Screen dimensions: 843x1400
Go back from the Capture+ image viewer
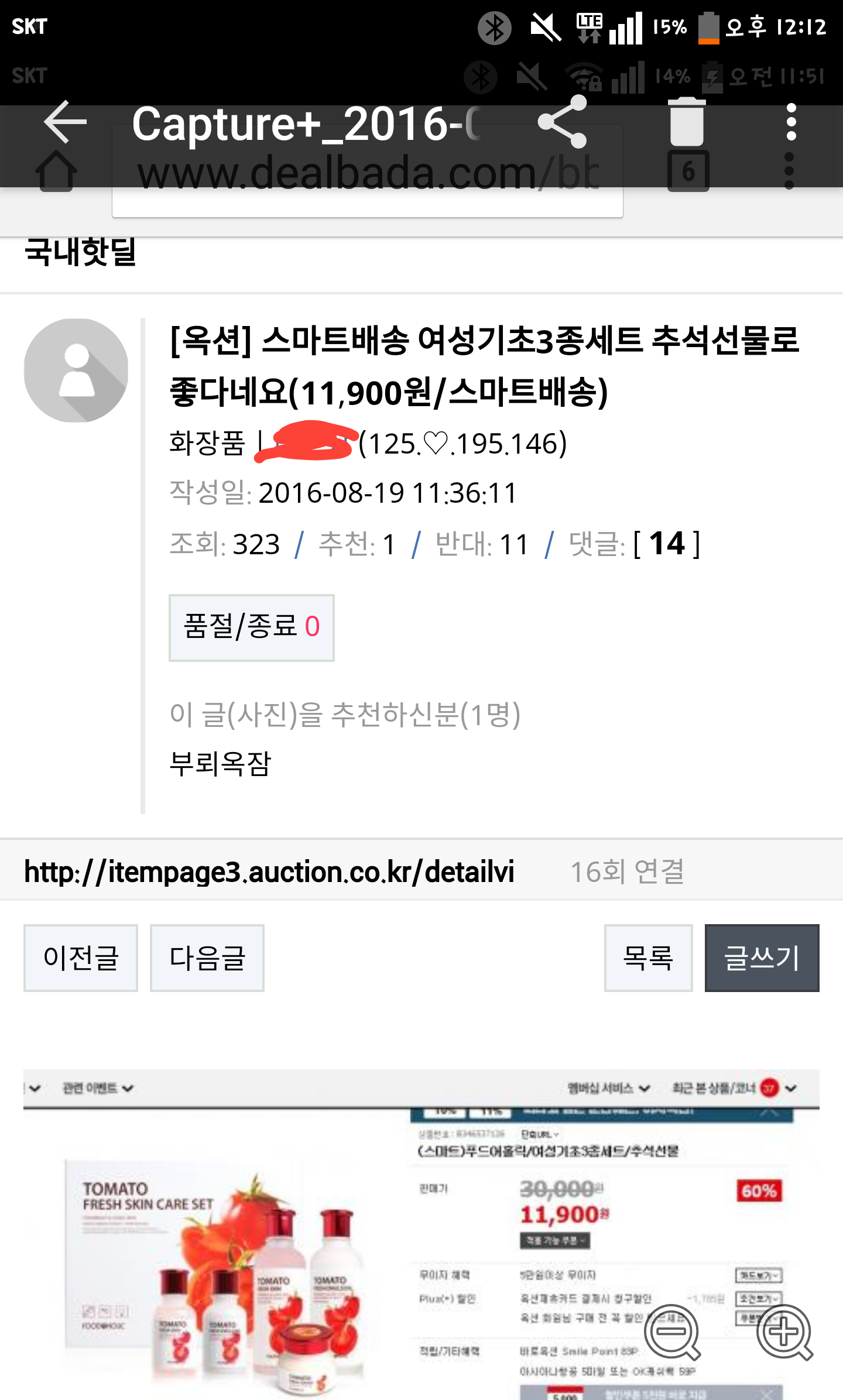point(65,122)
